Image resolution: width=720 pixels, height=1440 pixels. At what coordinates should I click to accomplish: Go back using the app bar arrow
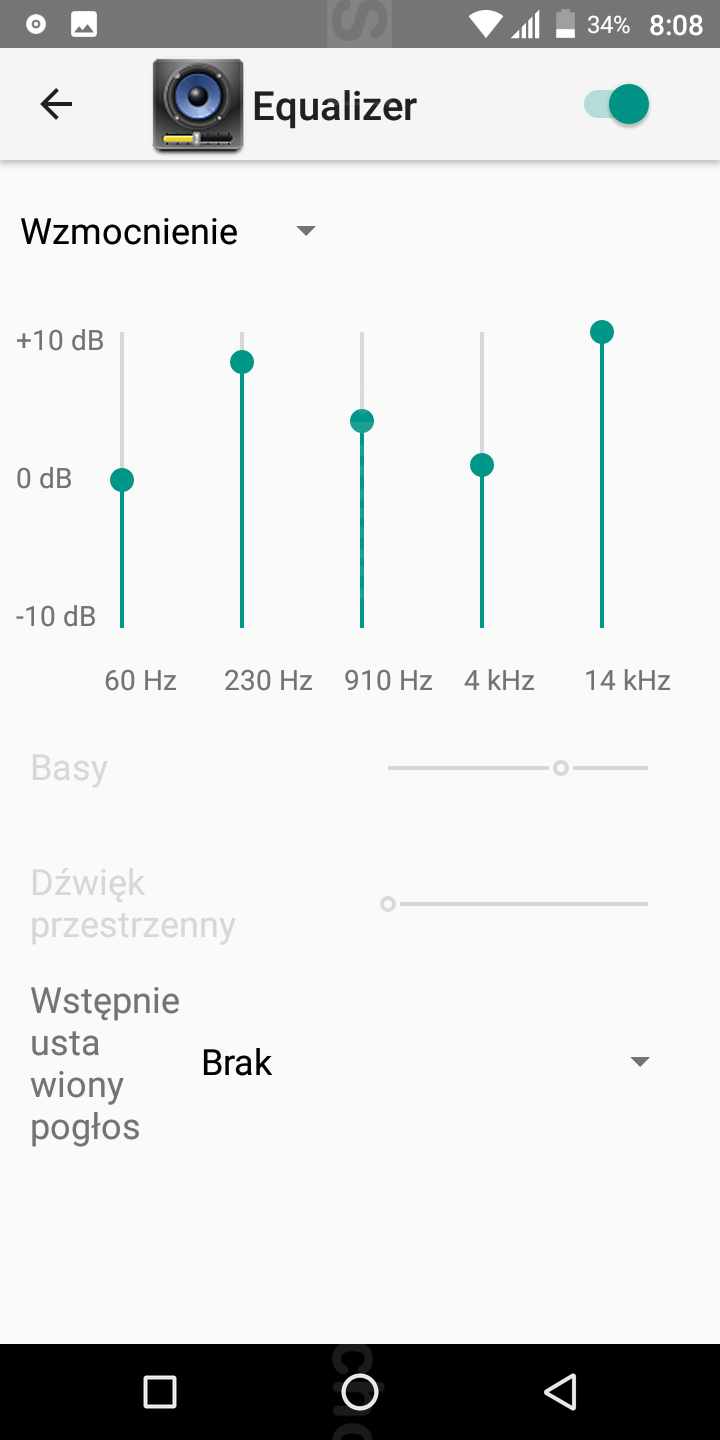(56, 104)
